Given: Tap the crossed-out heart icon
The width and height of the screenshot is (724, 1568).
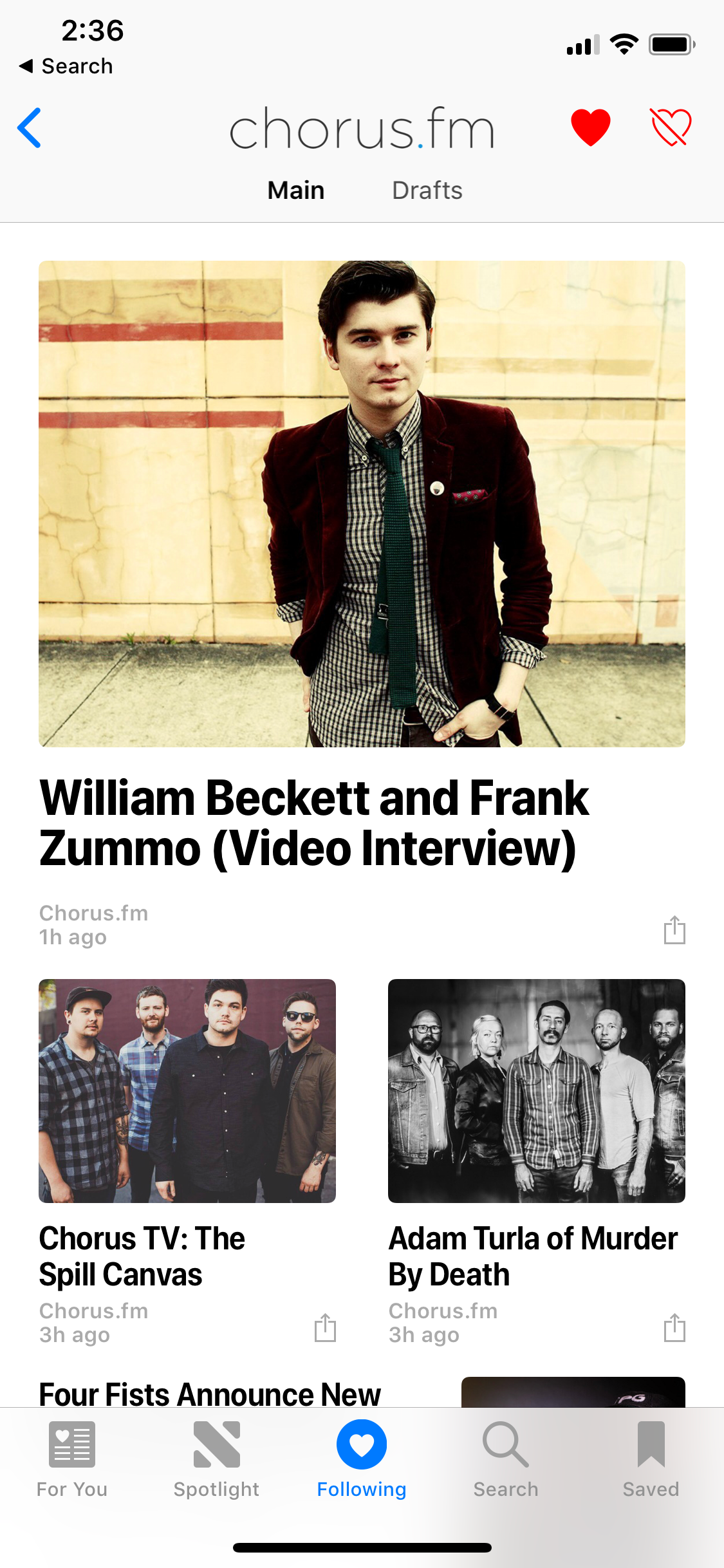Looking at the screenshot, I should (671, 127).
